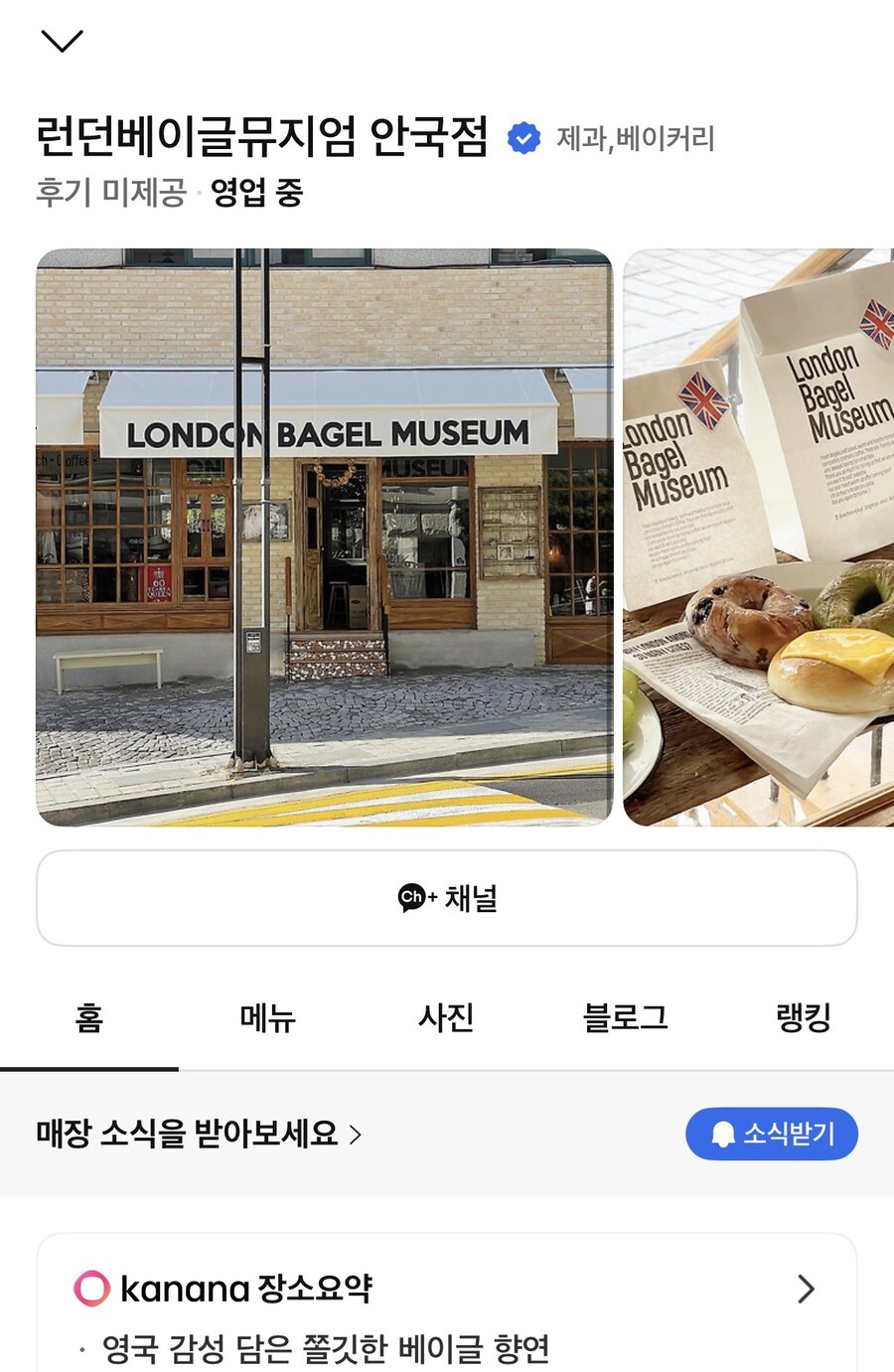
Task: Switch to the 메뉴 tab
Action: tap(266, 1018)
